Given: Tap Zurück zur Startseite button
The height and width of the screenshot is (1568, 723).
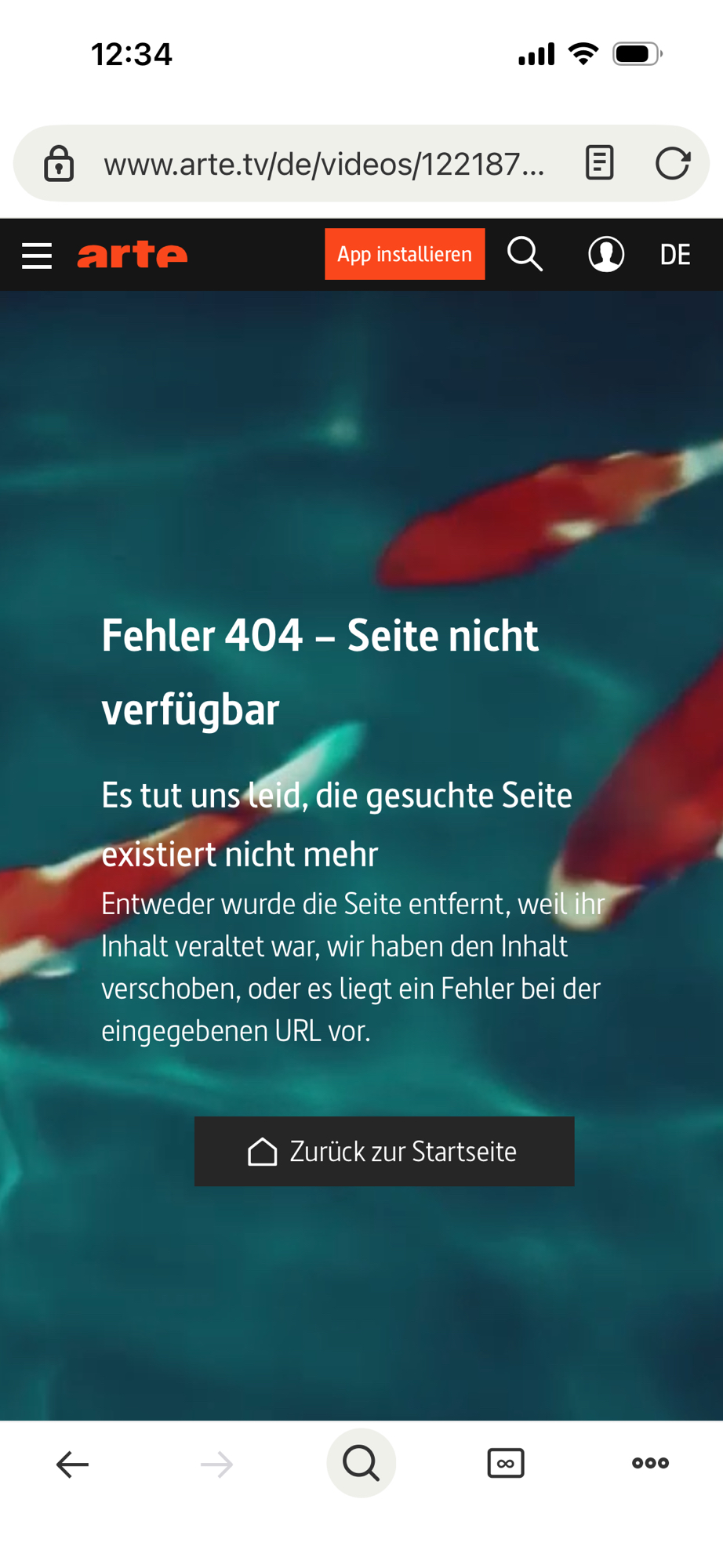Looking at the screenshot, I should pyautogui.click(x=384, y=1151).
